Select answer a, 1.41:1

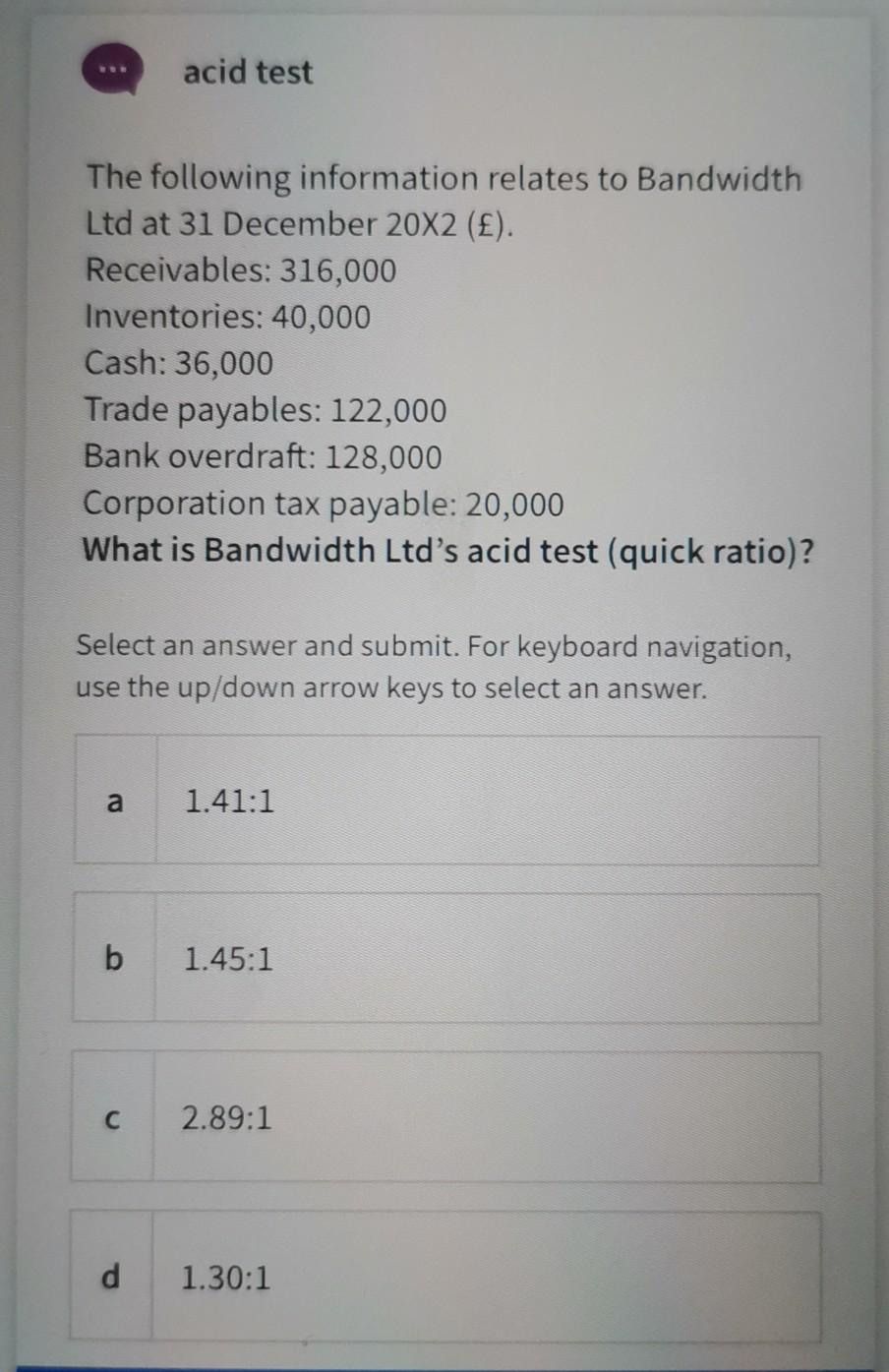click(445, 802)
